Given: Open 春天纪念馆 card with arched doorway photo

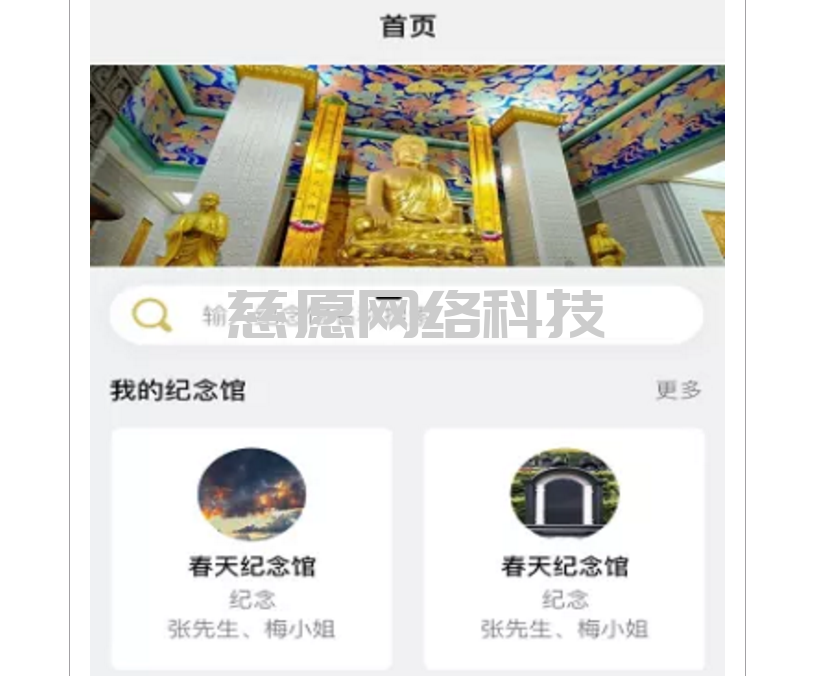Looking at the screenshot, I should [x=564, y=548].
